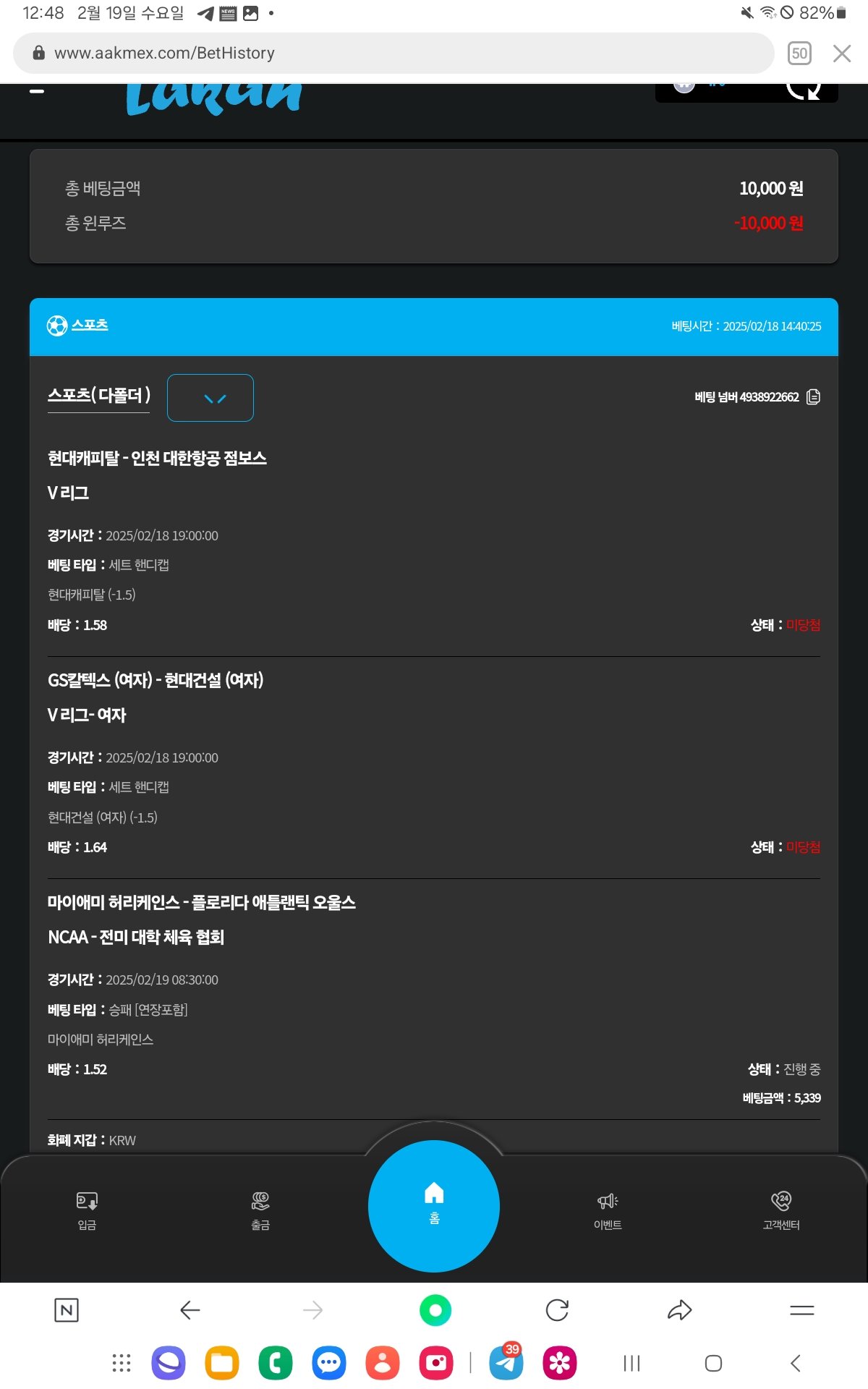Tap the green circle button in the toolbar
Screen dimensions: 868x1389
point(435,1309)
